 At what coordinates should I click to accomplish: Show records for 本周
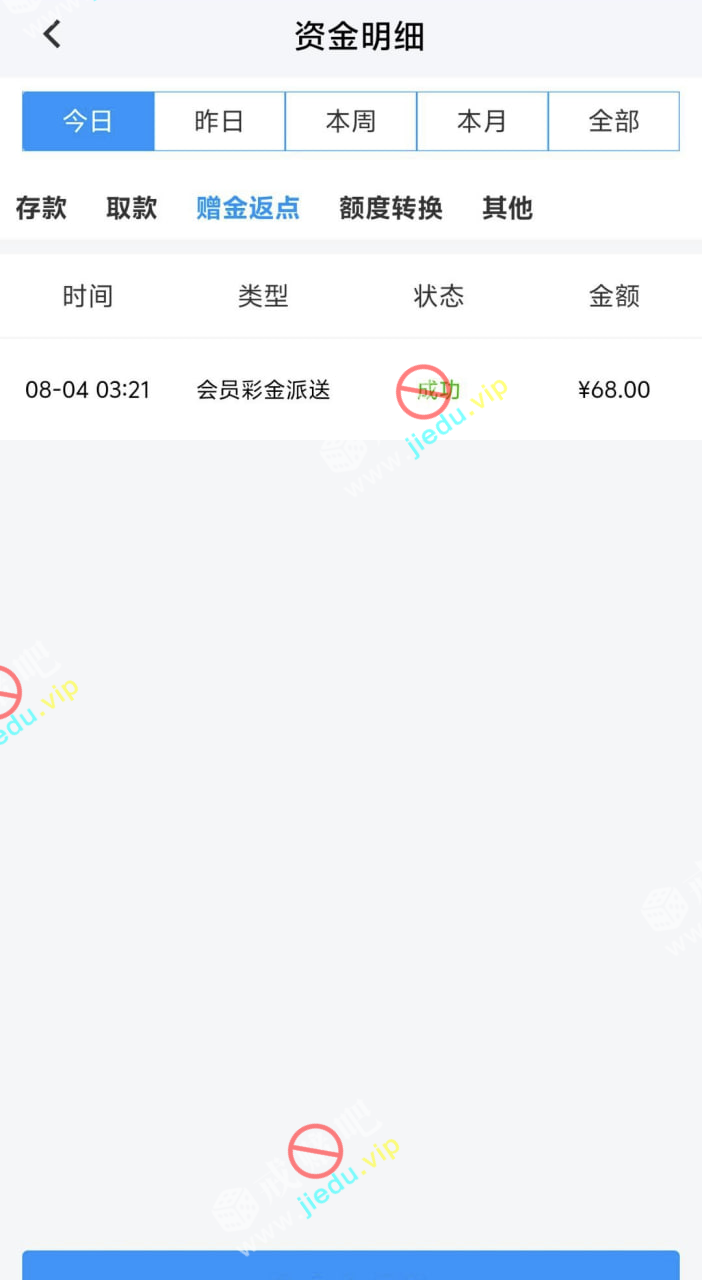point(350,121)
